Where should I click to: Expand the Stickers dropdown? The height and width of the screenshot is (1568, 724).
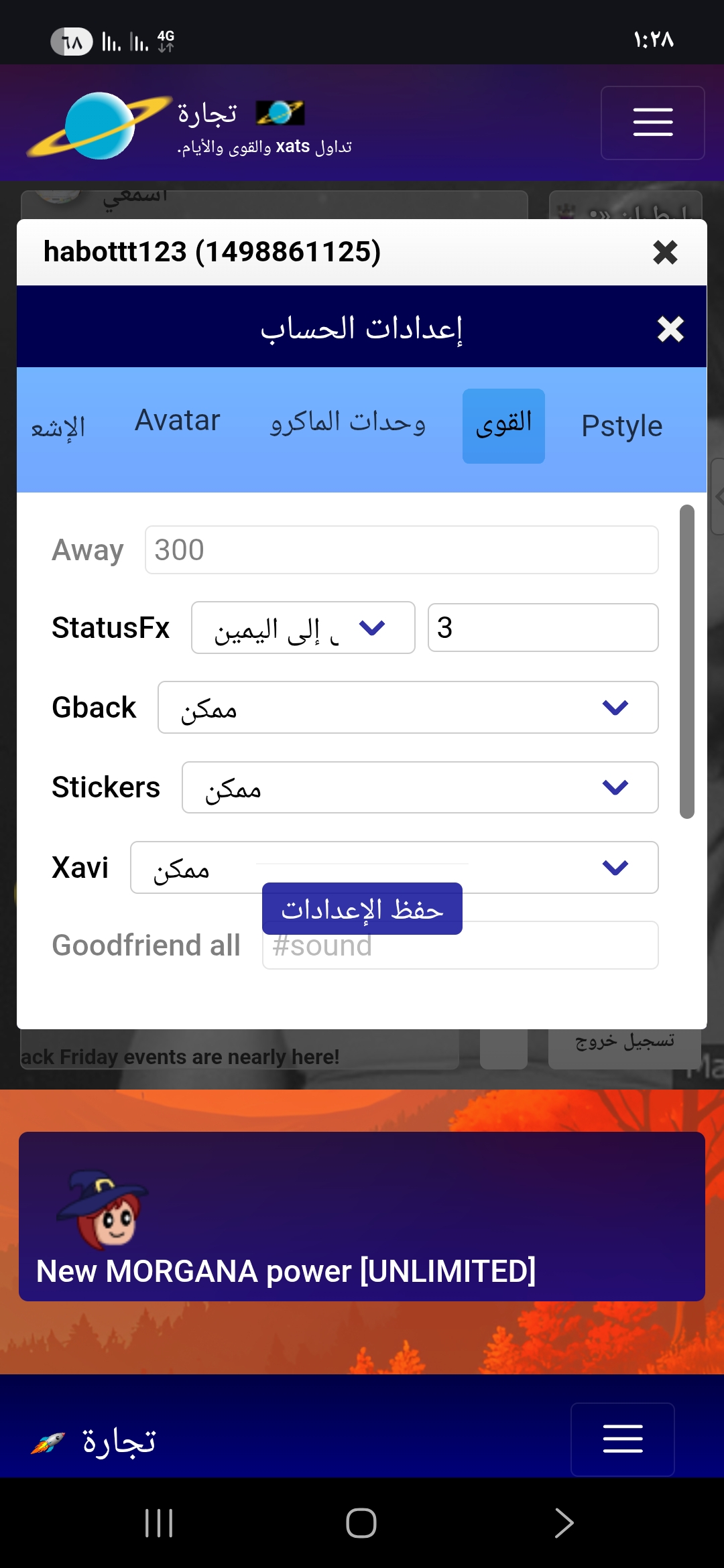pyautogui.click(x=420, y=787)
